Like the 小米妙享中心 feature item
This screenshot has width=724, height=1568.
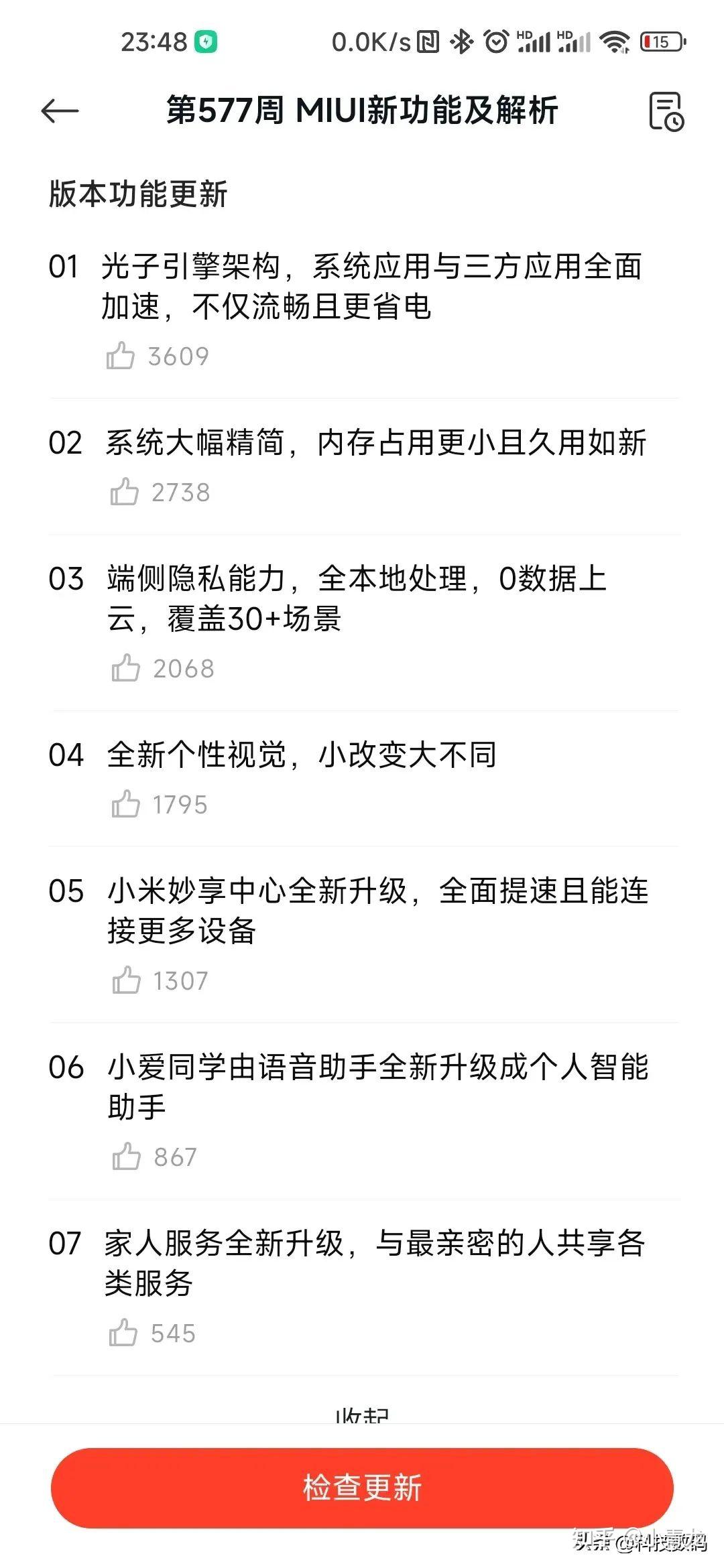tap(126, 980)
